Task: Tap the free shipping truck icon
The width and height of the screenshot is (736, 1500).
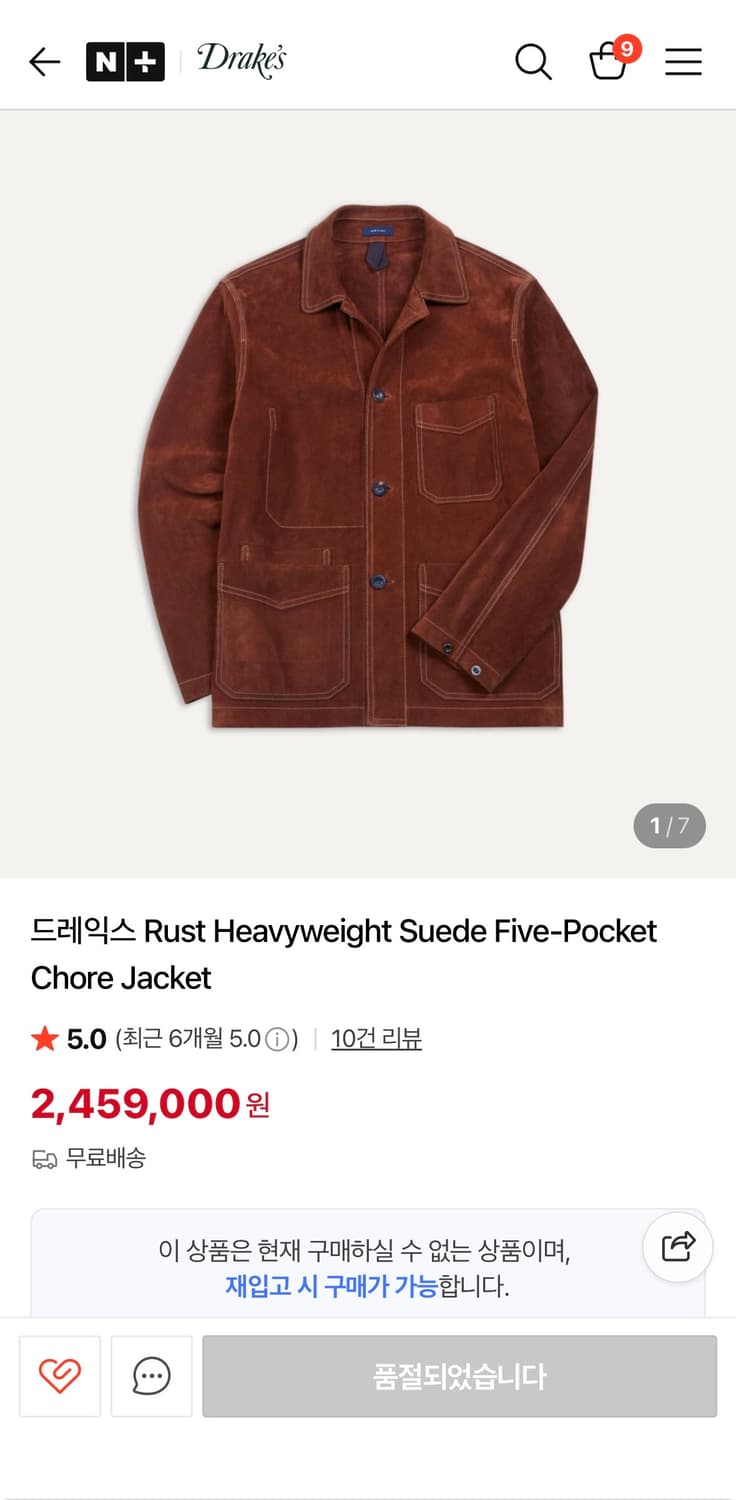Action: click(41, 1159)
